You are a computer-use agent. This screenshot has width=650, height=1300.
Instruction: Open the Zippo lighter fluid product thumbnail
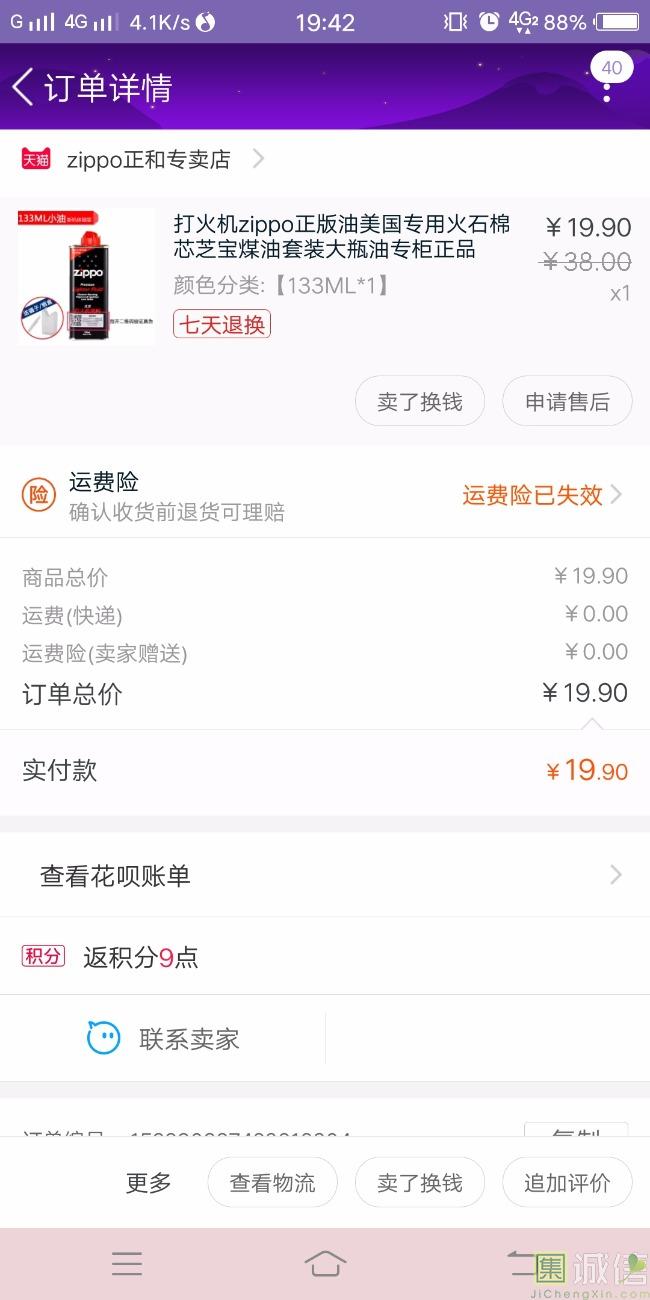tap(86, 277)
